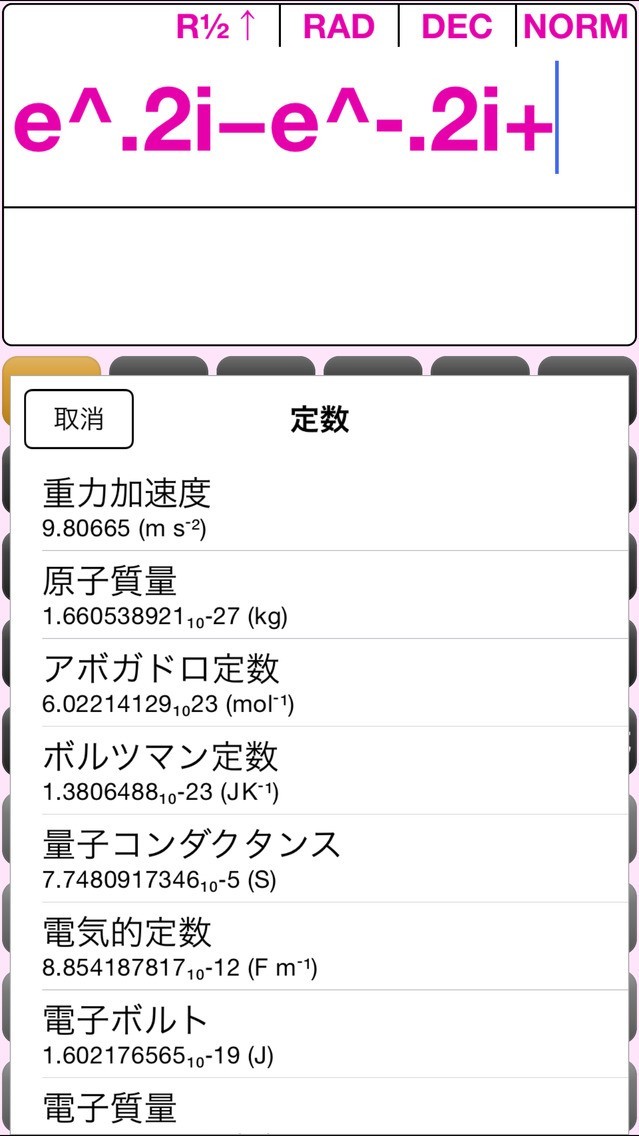Select the 重力加速度 constant
Screen dimensions: 639x1136
[320, 508]
